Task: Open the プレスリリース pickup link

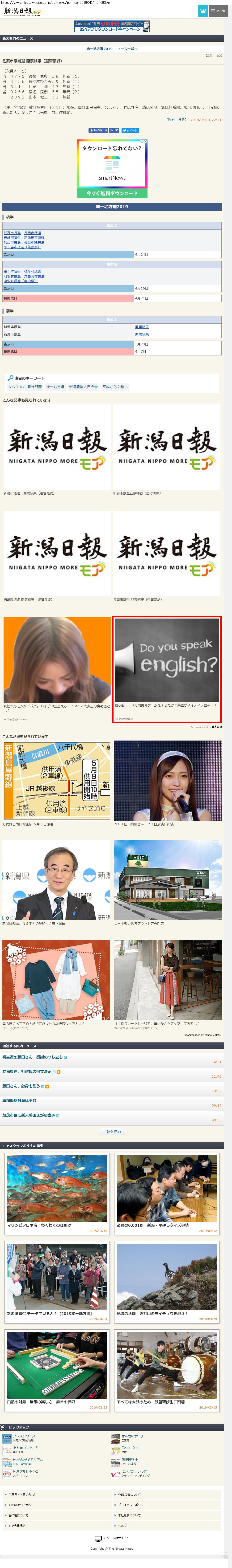Action: coord(24,1436)
